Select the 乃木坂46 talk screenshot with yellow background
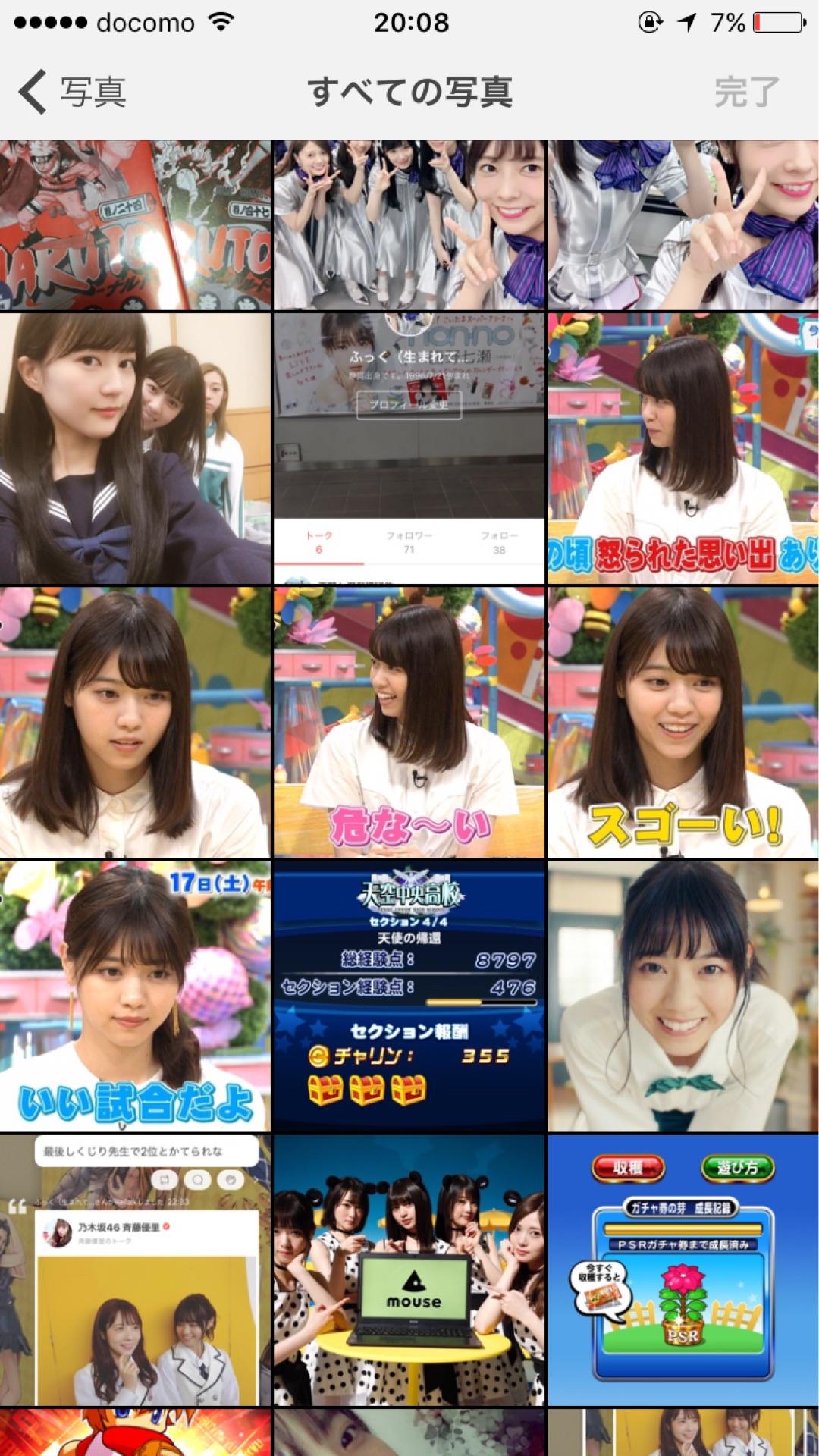The width and height of the screenshot is (819, 1456). point(135,1270)
